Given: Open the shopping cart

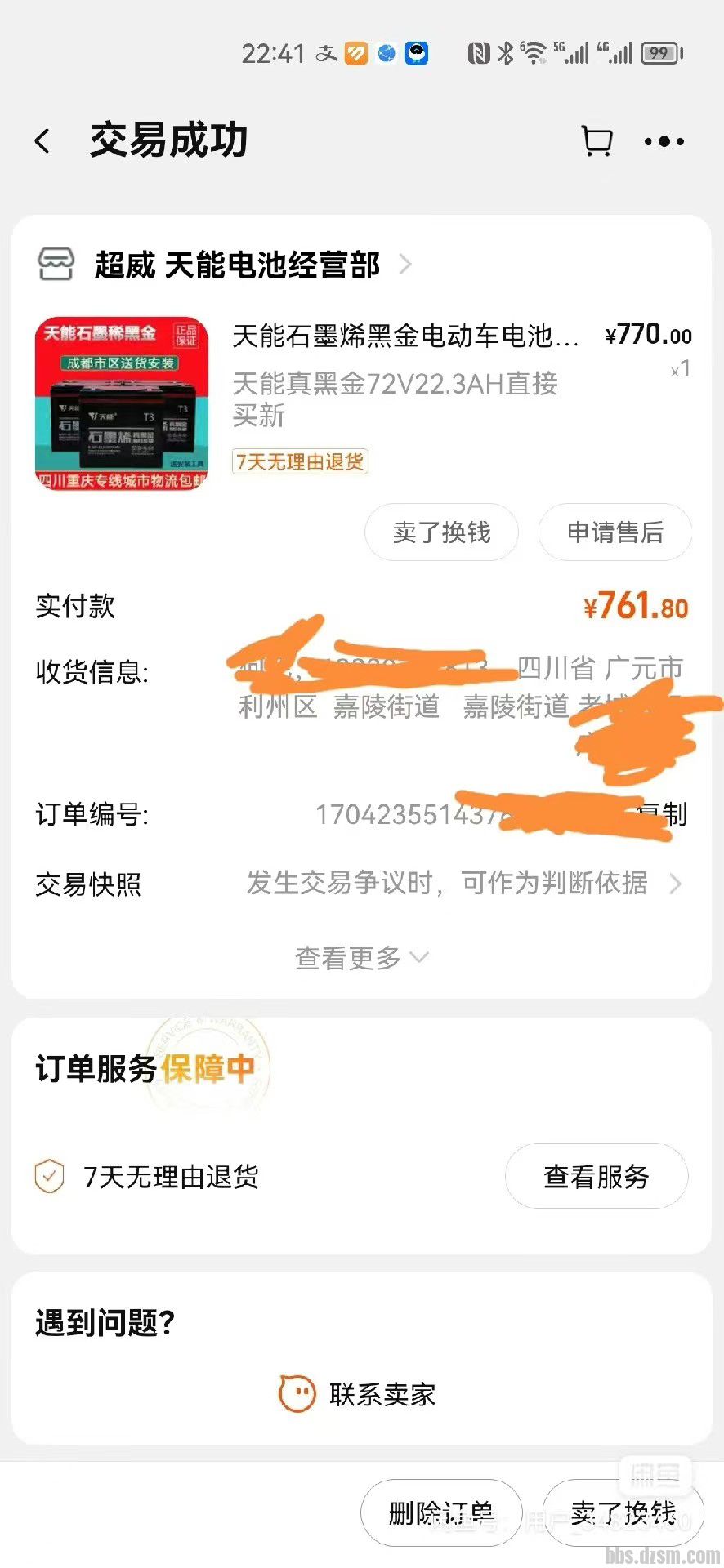Looking at the screenshot, I should (x=597, y=141).
